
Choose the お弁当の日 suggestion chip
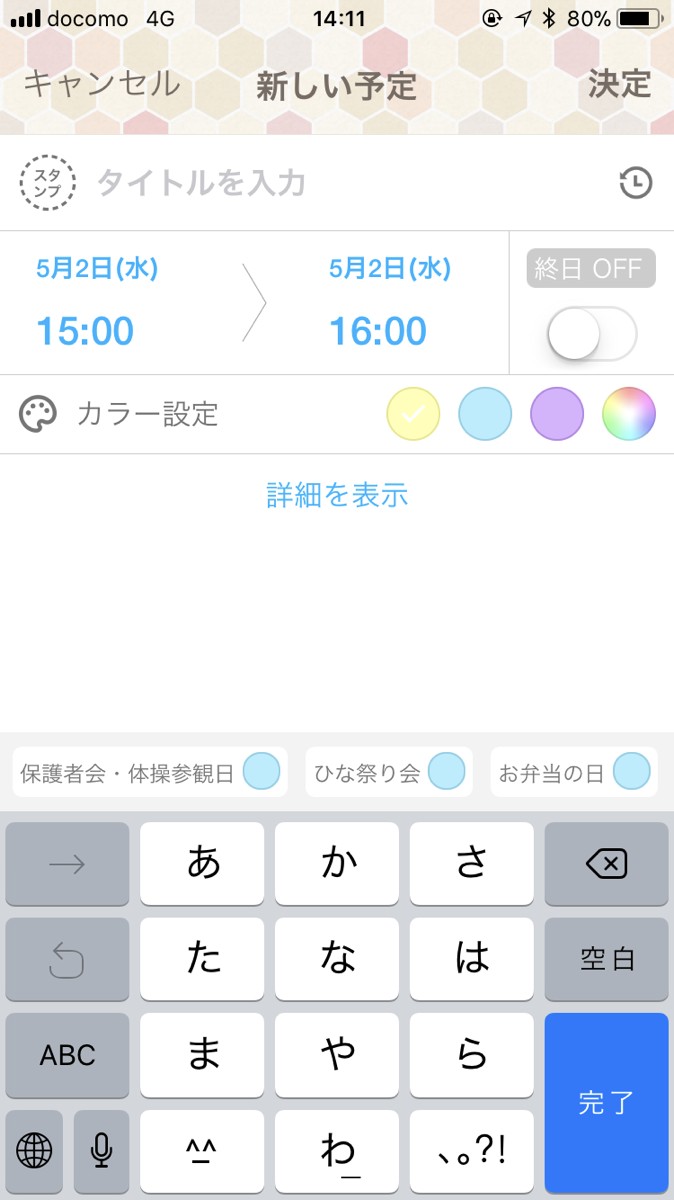574,773
